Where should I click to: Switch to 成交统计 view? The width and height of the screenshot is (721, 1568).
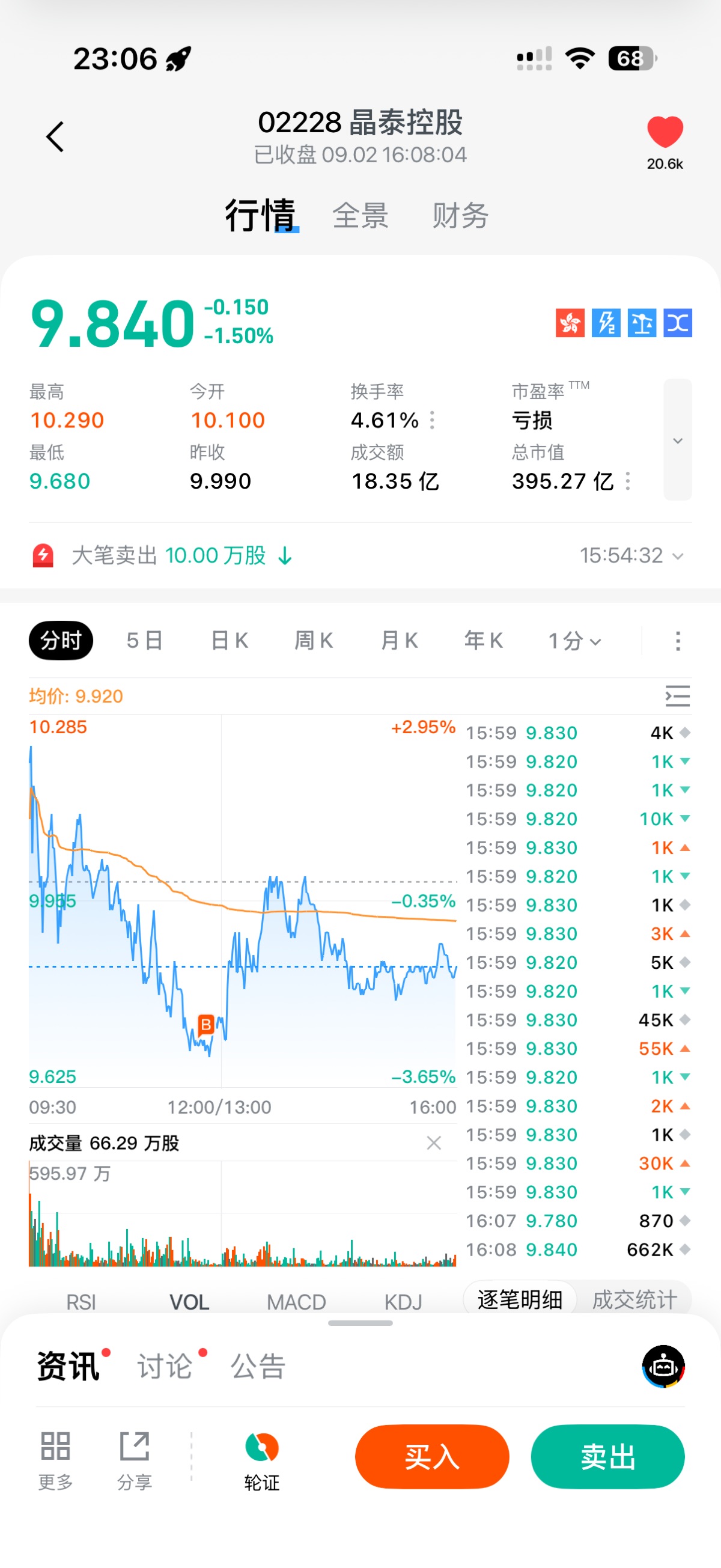634,1299
